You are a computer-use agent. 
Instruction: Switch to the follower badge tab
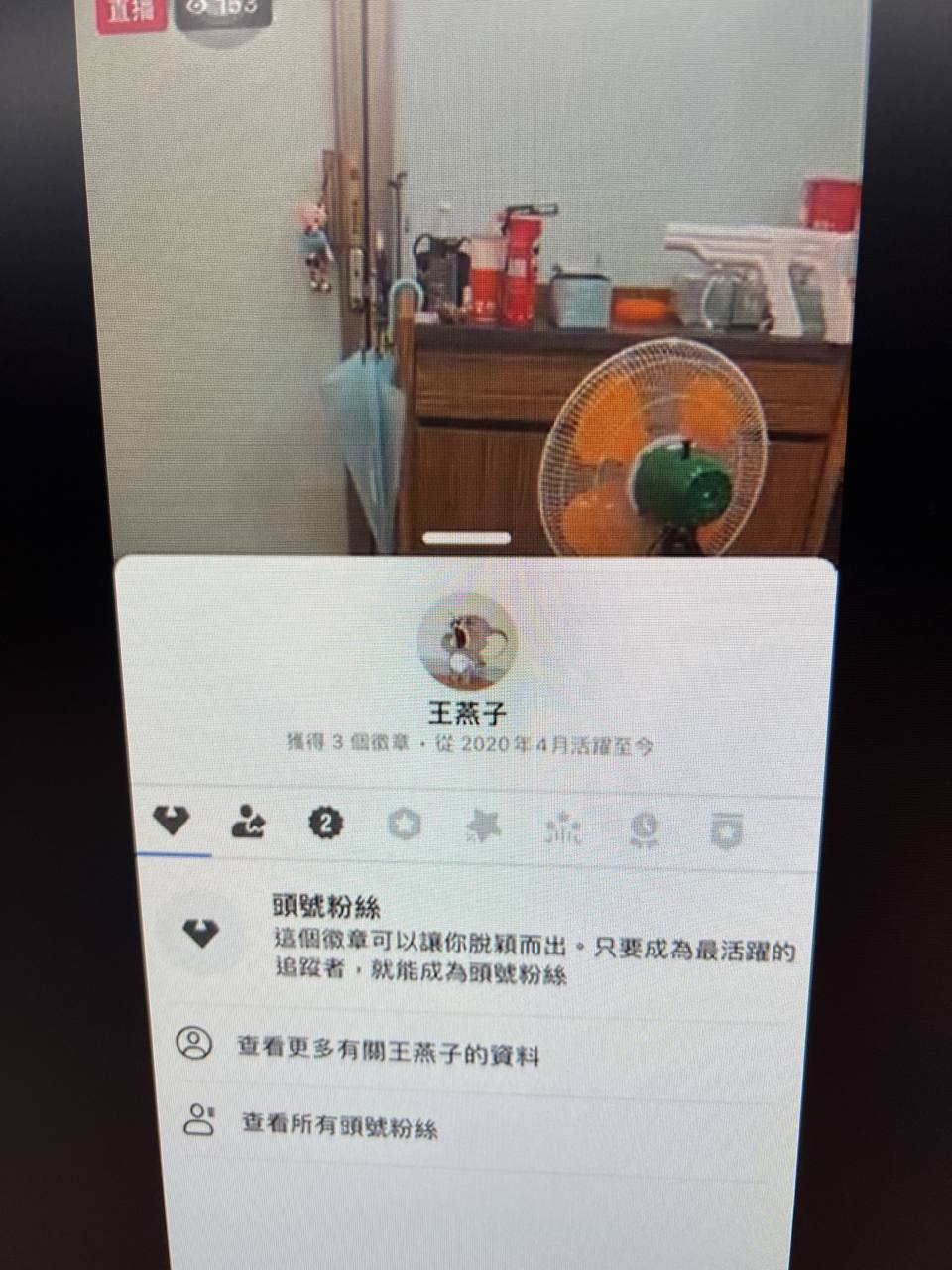248,822
